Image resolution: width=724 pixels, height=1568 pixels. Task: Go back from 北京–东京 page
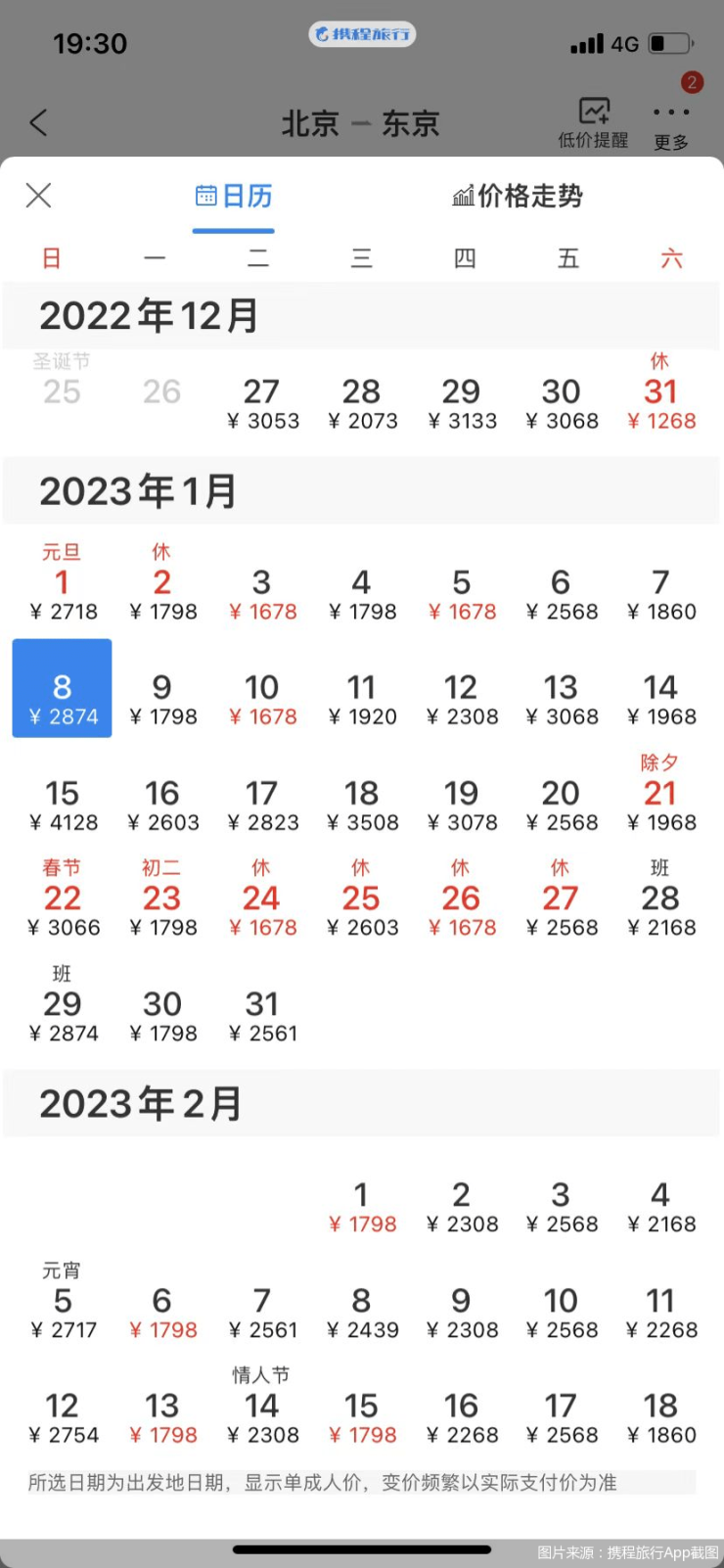pos(38,123)
